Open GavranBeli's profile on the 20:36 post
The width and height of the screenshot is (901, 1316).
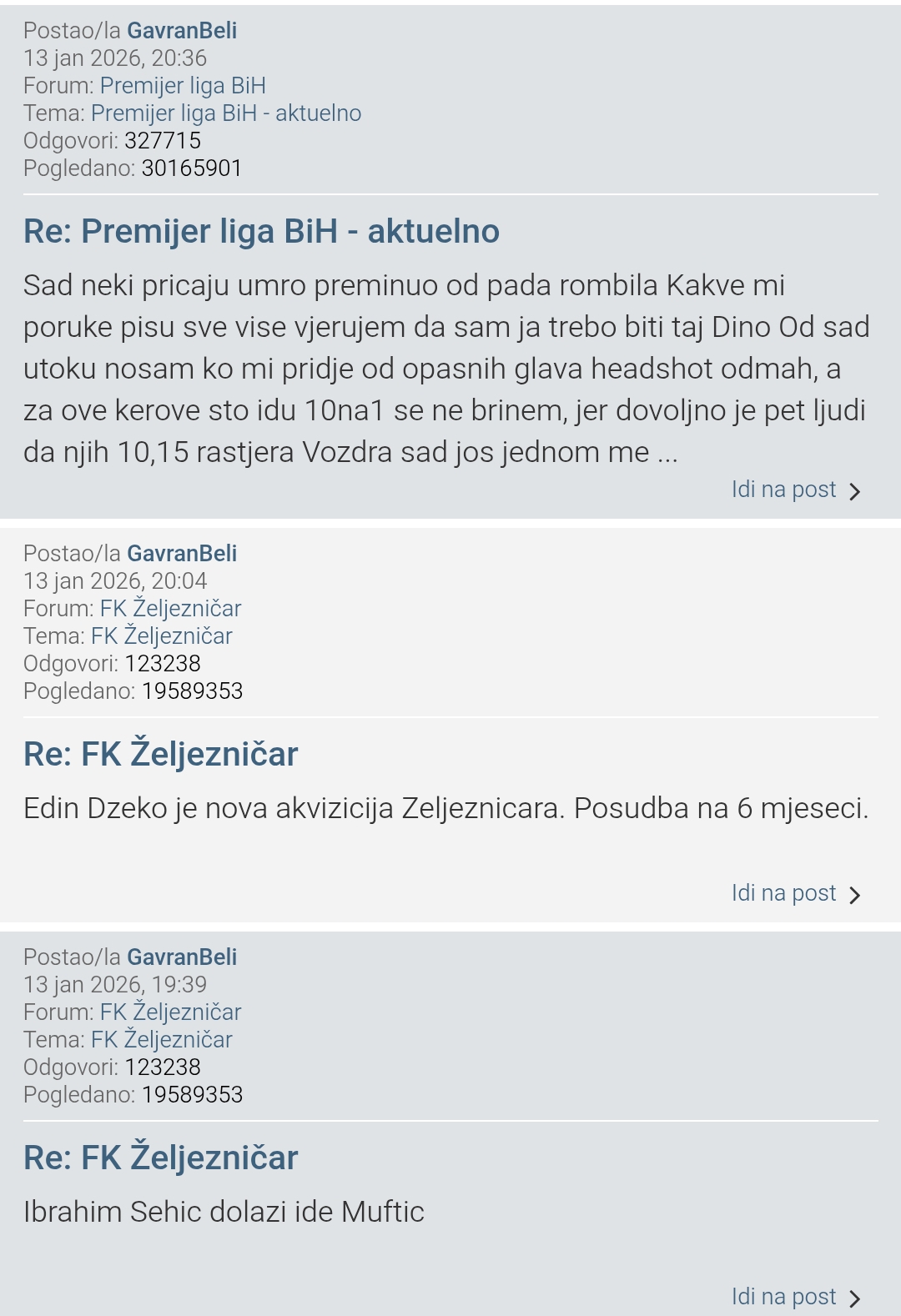coord(182,31)
